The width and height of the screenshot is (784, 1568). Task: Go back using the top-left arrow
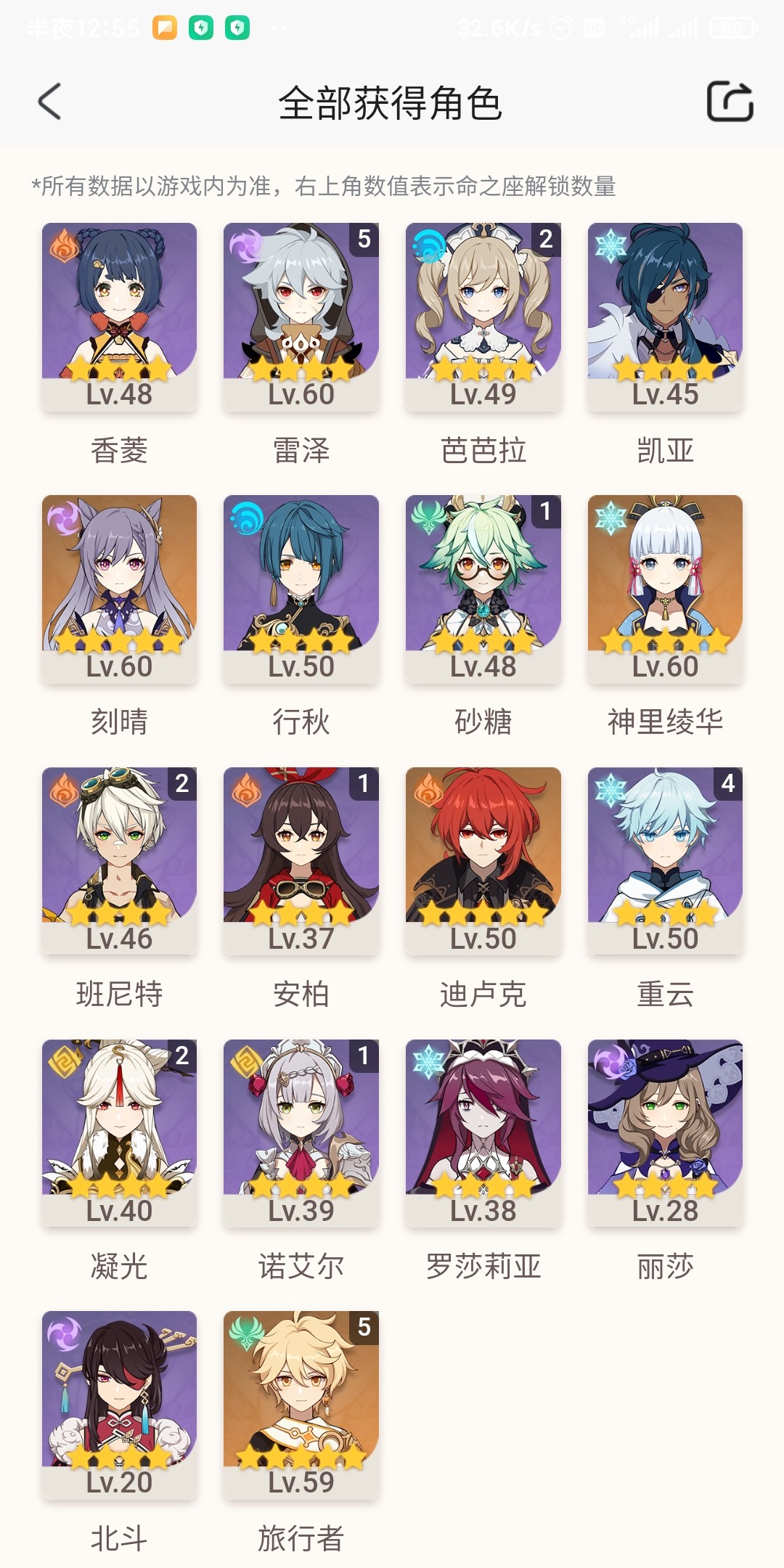(49, 102)
